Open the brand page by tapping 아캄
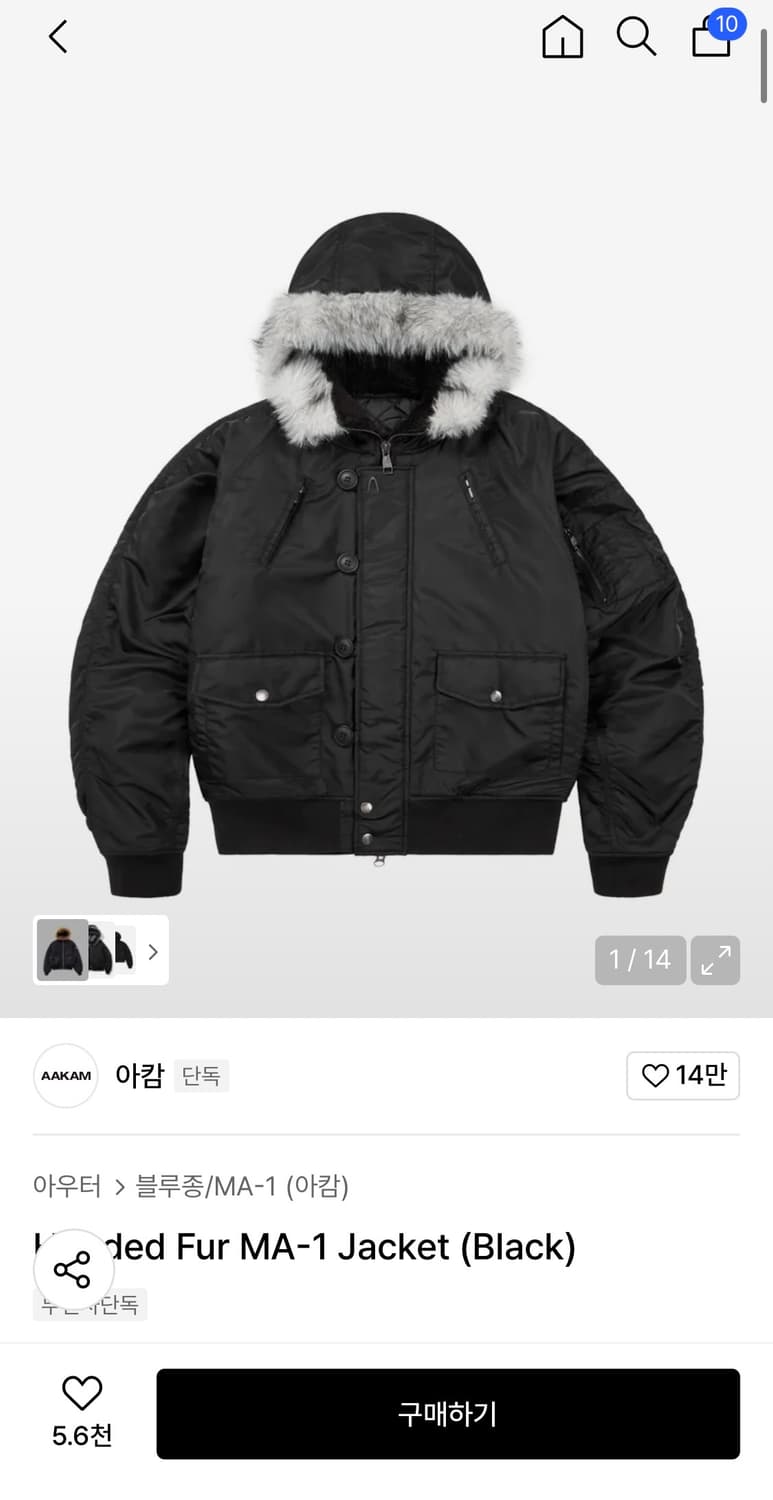 tap(139, 1075)
